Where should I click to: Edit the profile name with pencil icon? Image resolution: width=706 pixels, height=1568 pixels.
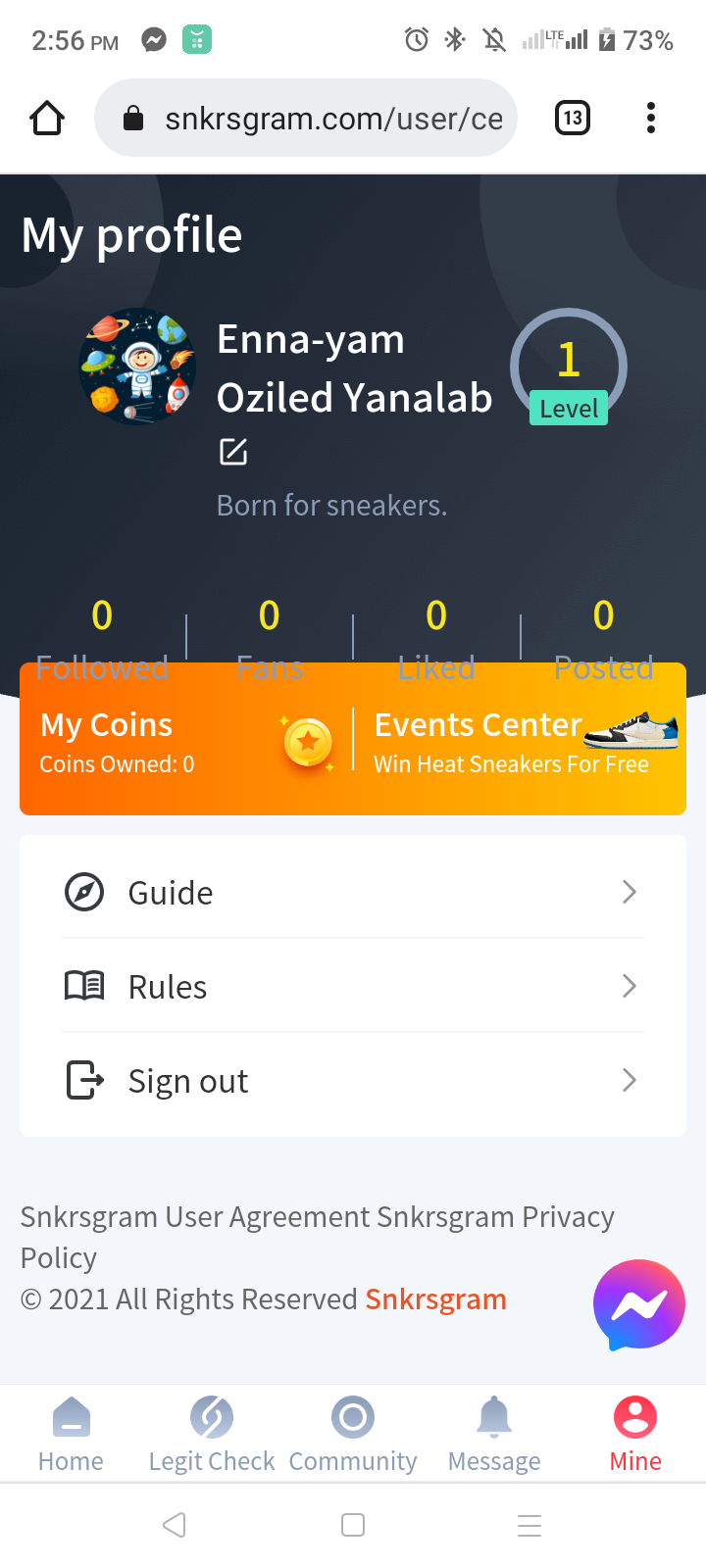pos(233,452)
